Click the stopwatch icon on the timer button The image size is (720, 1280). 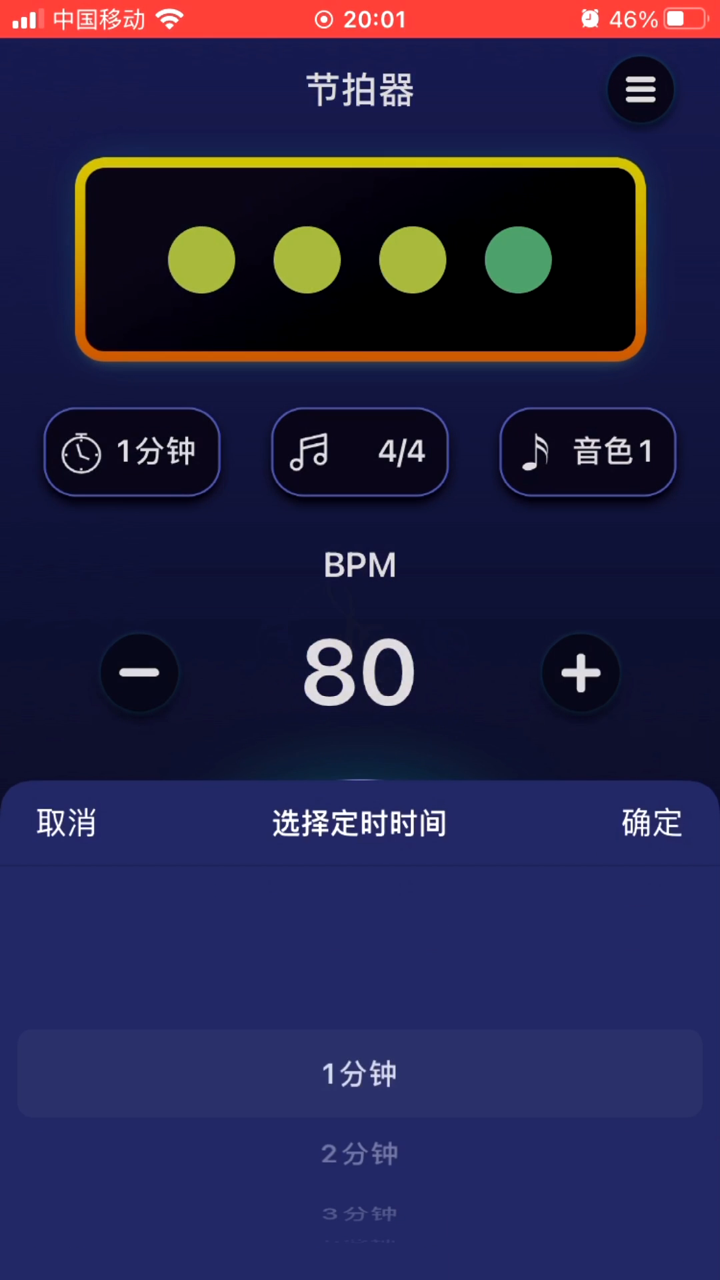[x=81, y=452]
